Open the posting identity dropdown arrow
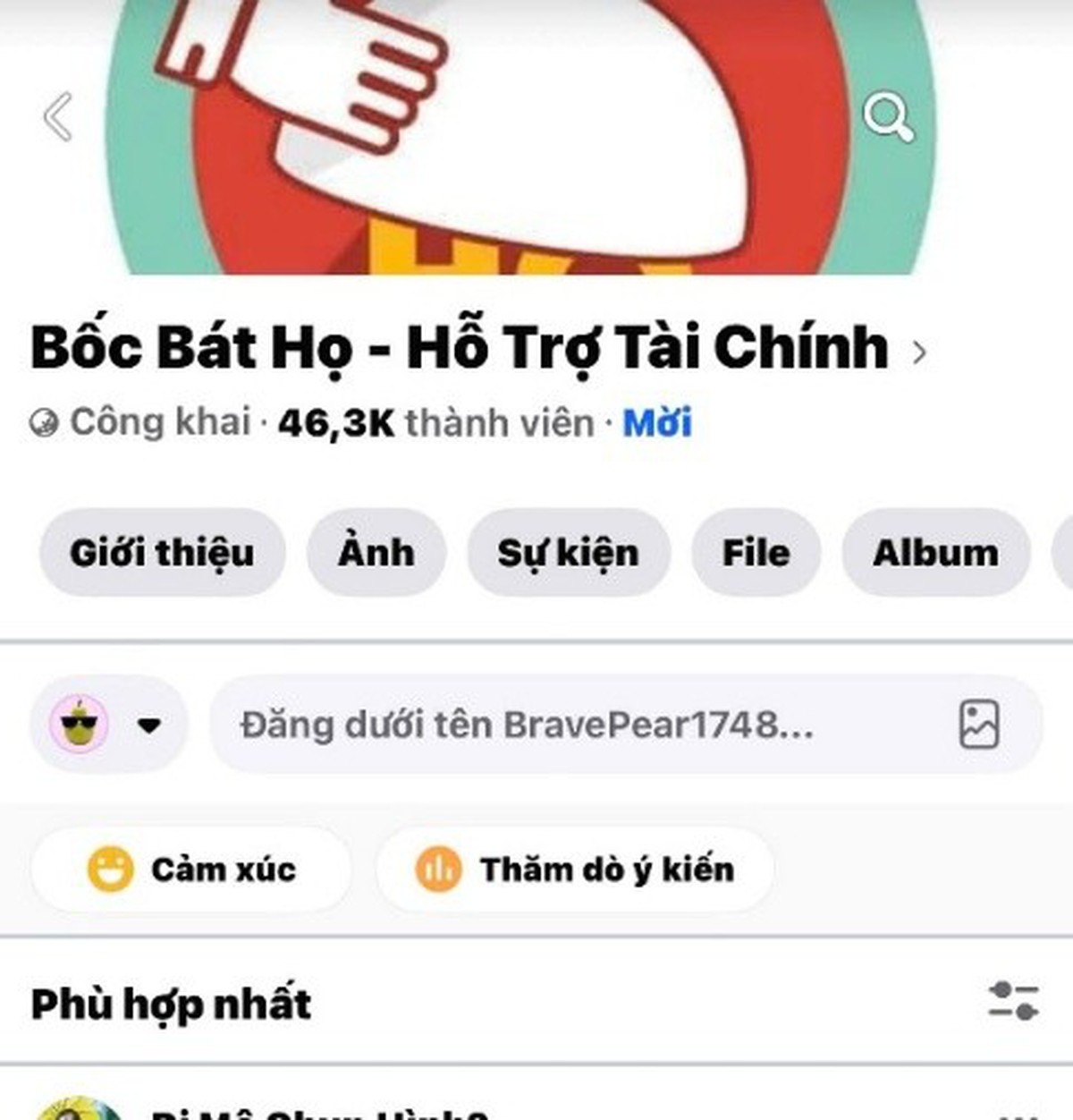This screenshot has width=1073, height=1120. tap(148, 727)
